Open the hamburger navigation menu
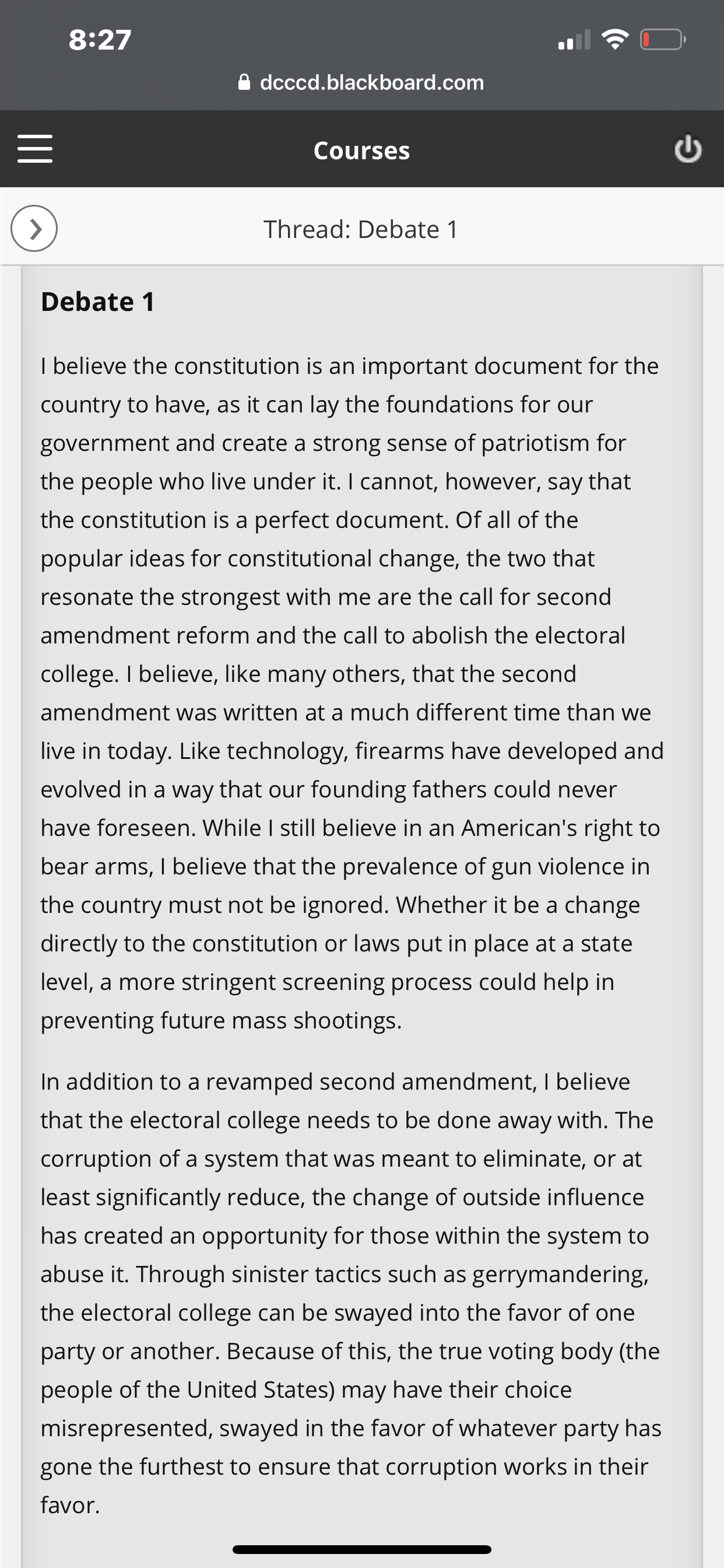 tap(34, 149)
